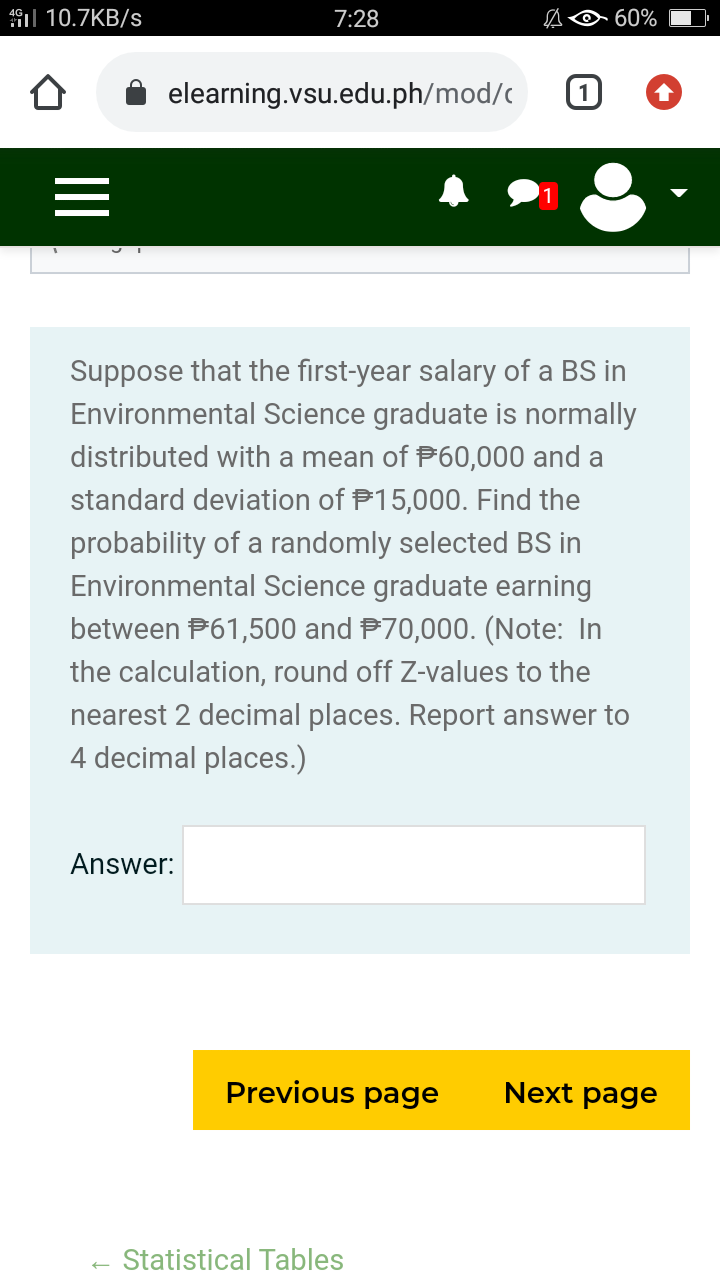Open messages with the unread badge
The height and width of the screenshot is (1280, 720).
523,193
